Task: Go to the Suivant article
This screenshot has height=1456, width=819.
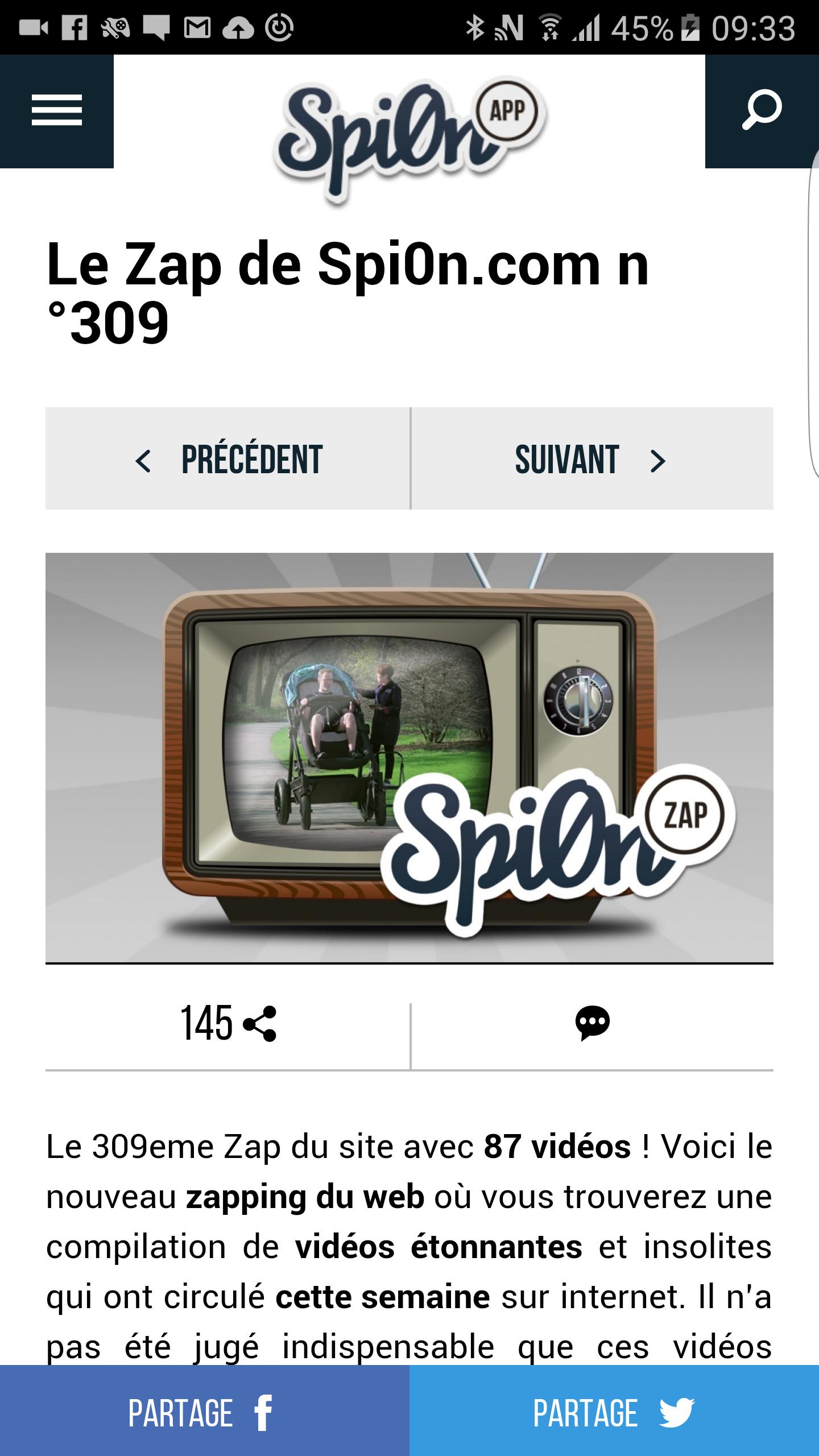Action: pyautogui.click(x=591, y=459)
